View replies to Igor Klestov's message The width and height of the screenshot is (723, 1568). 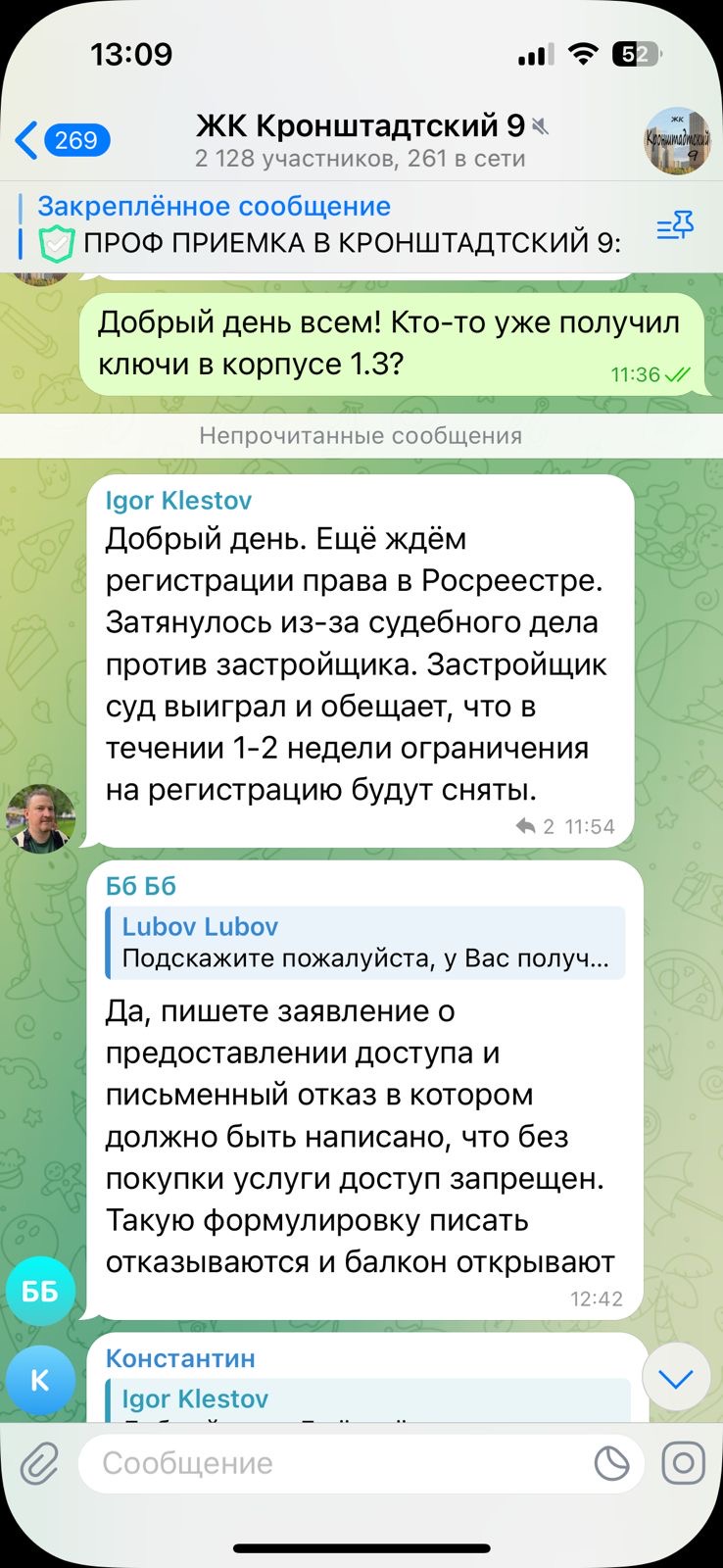(535, 826)
